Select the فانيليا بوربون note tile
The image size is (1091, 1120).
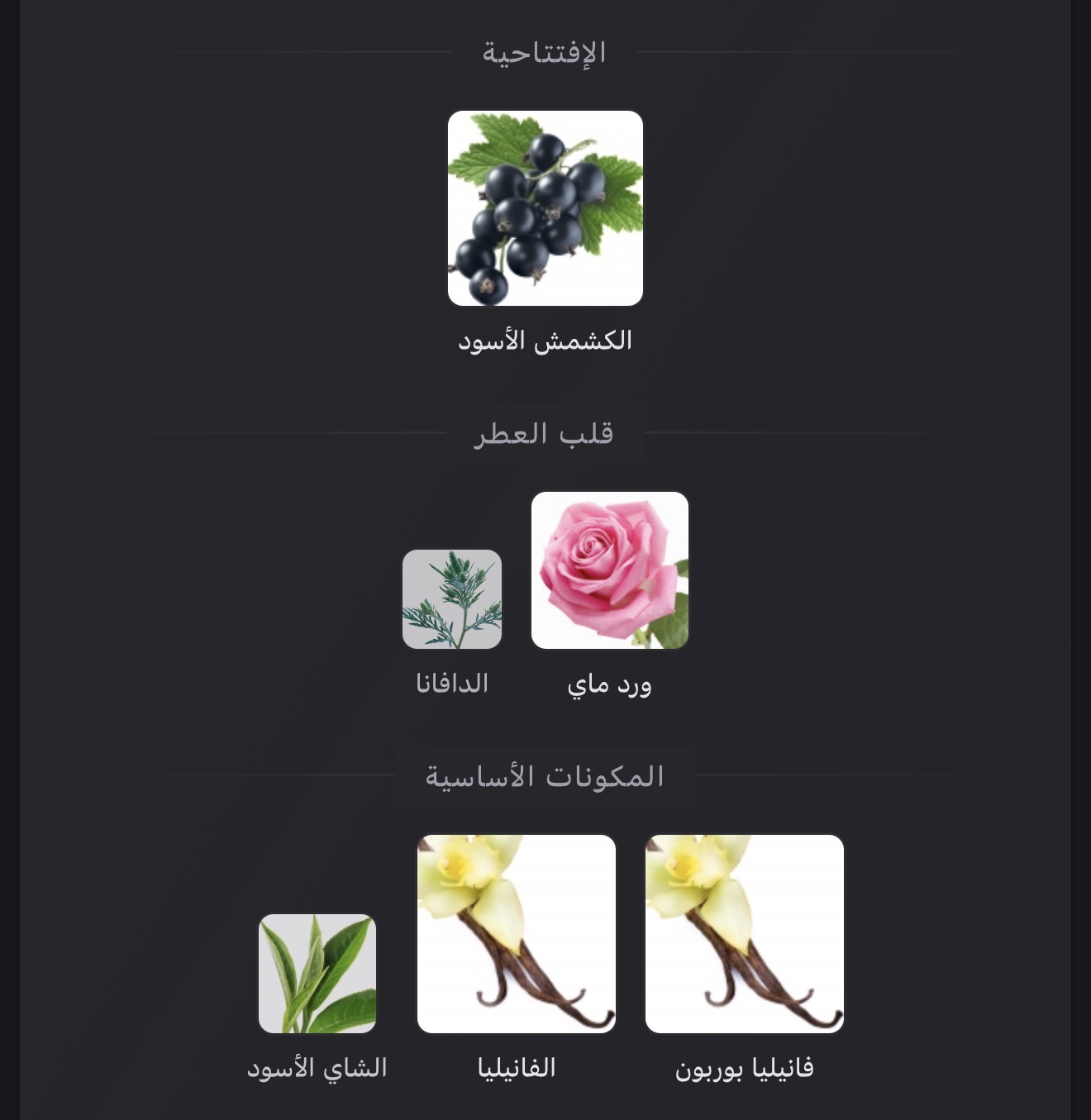744,934
